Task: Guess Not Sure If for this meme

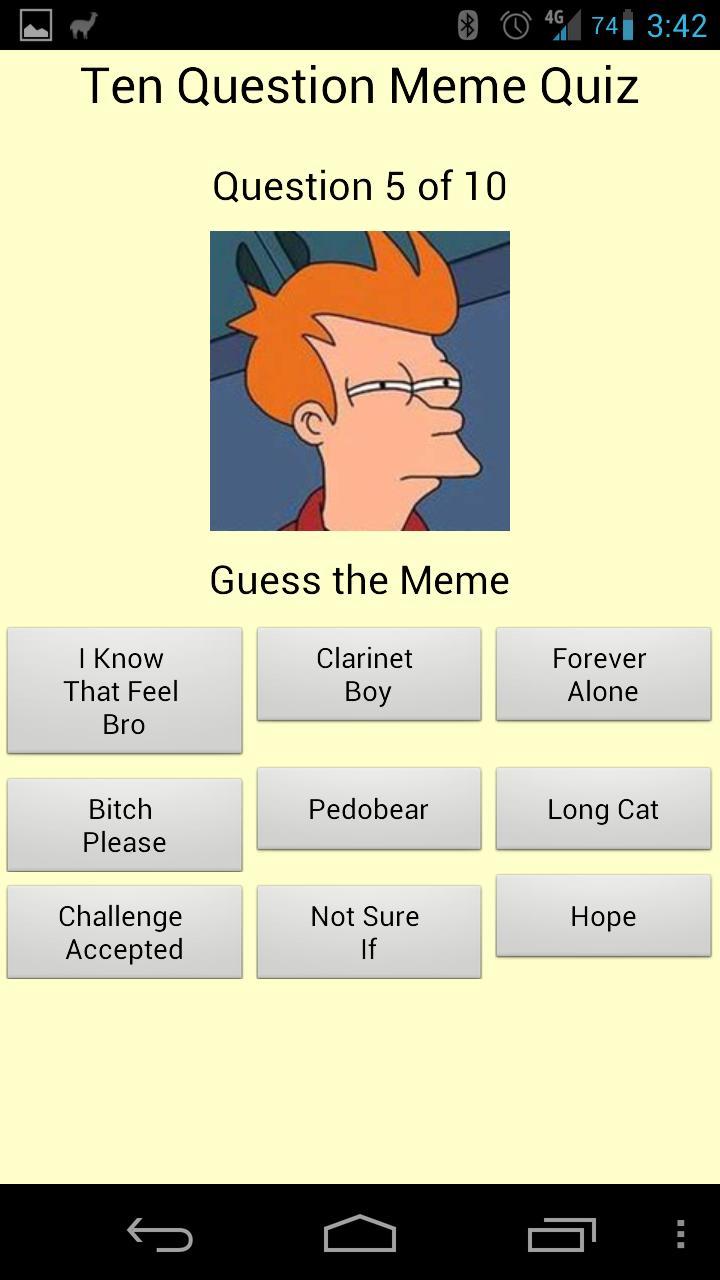Action: coord(369,931)
